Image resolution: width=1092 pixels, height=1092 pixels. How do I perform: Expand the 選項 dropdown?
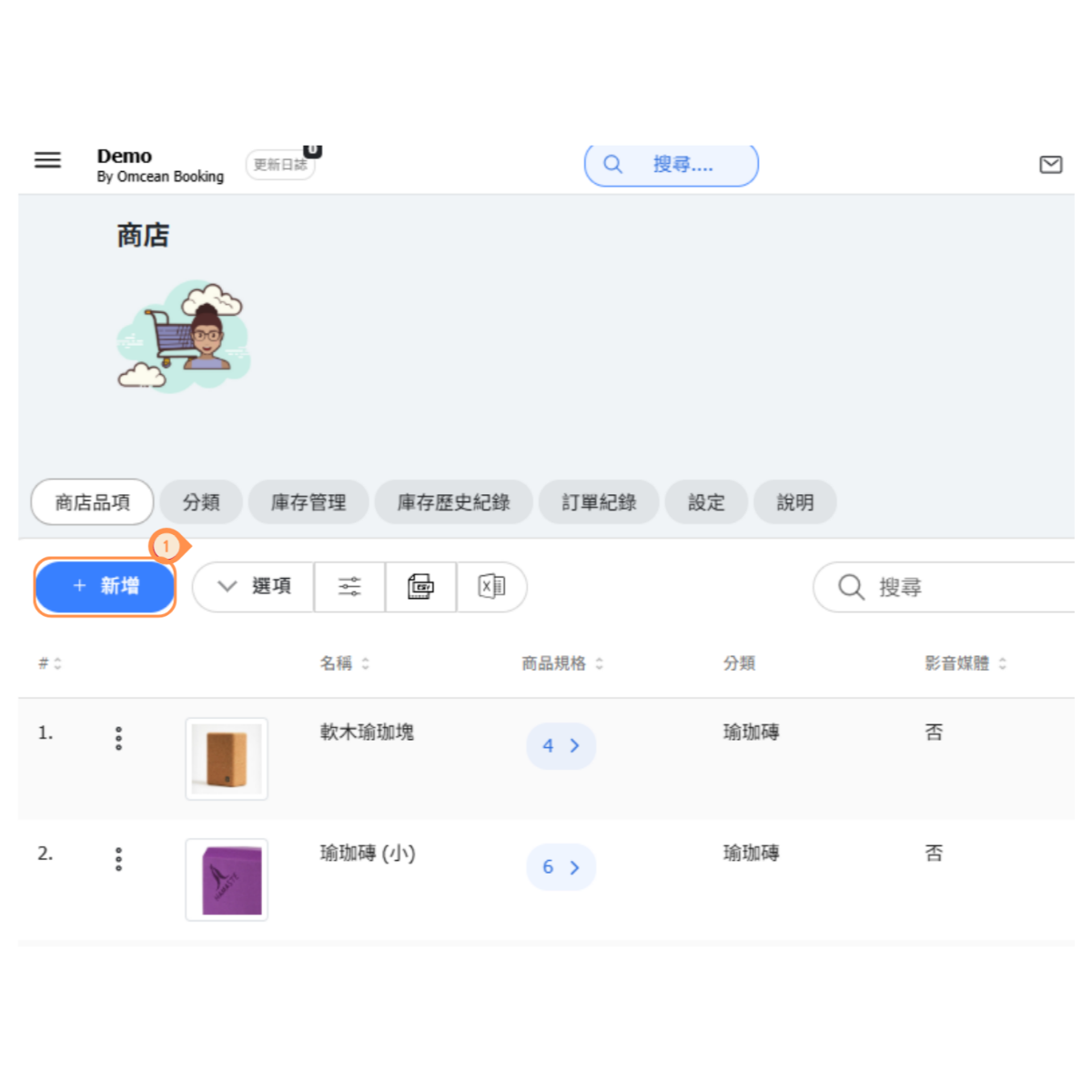coord(254,587)
